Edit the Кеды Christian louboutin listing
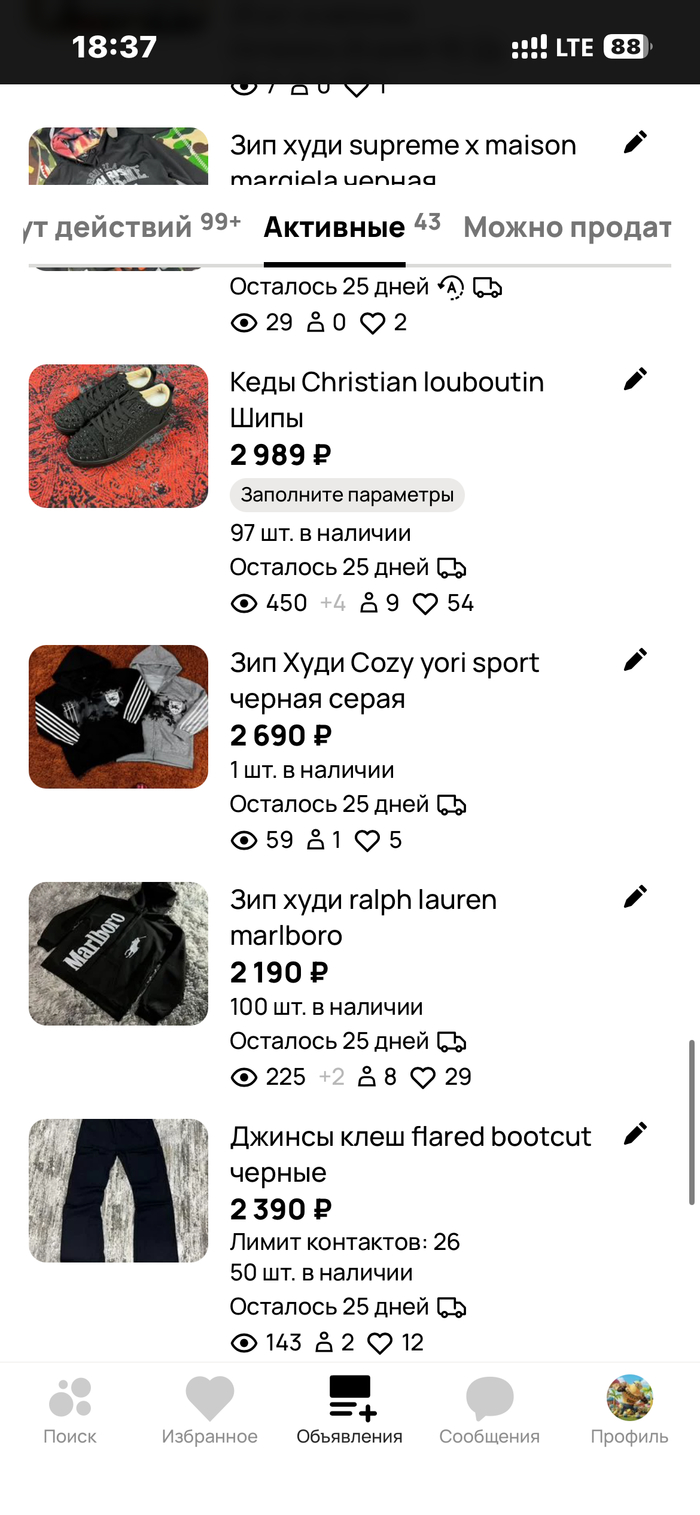 (x=635, y=379)
